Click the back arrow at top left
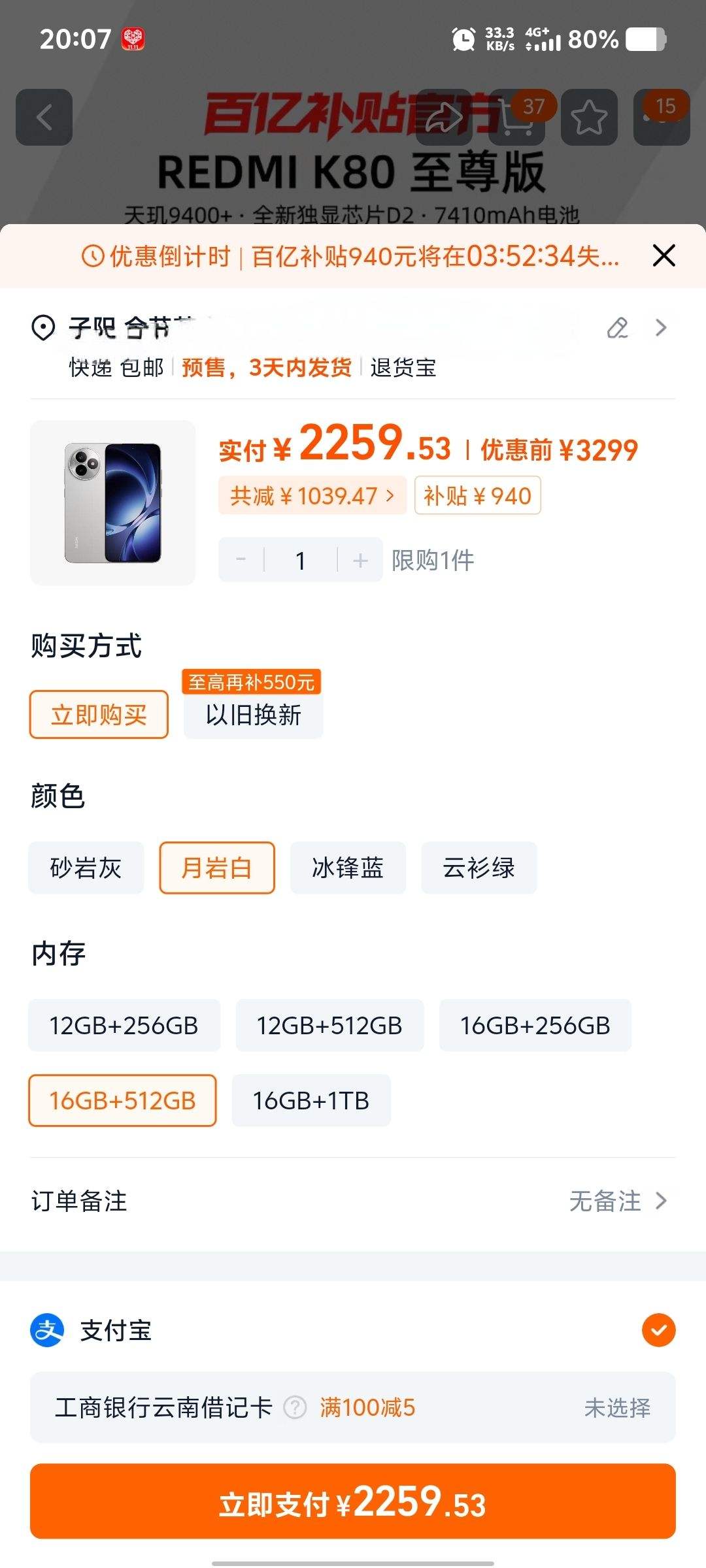Screen dimensions: 706x1568 (43, 118)
